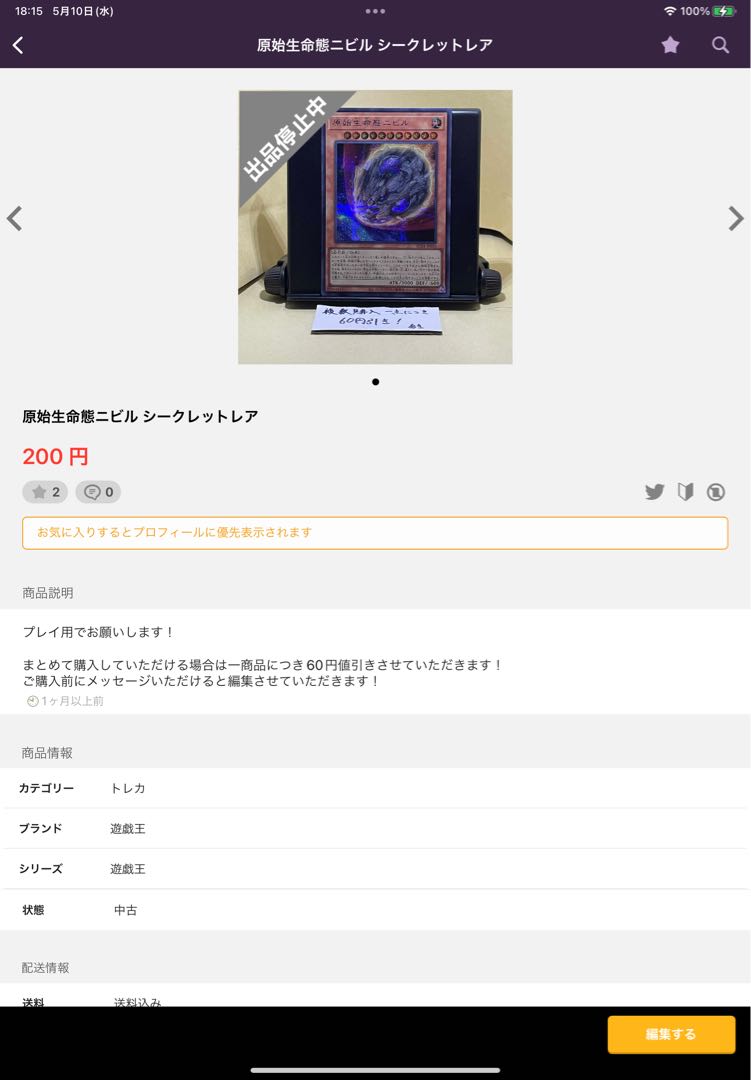Go back using the top-left arrow

18,45
